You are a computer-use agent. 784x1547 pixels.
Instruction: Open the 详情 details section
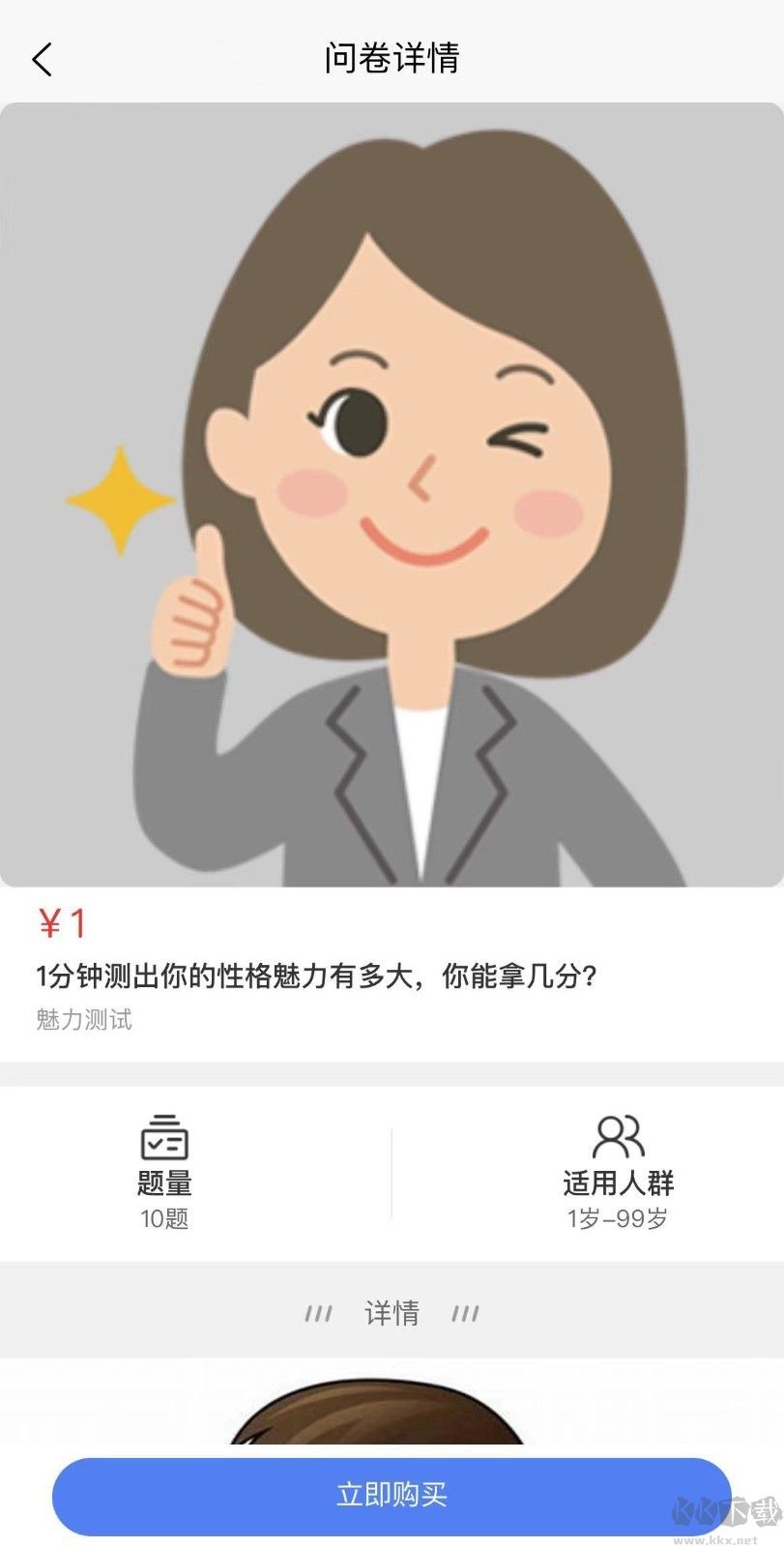(392, 1312)
